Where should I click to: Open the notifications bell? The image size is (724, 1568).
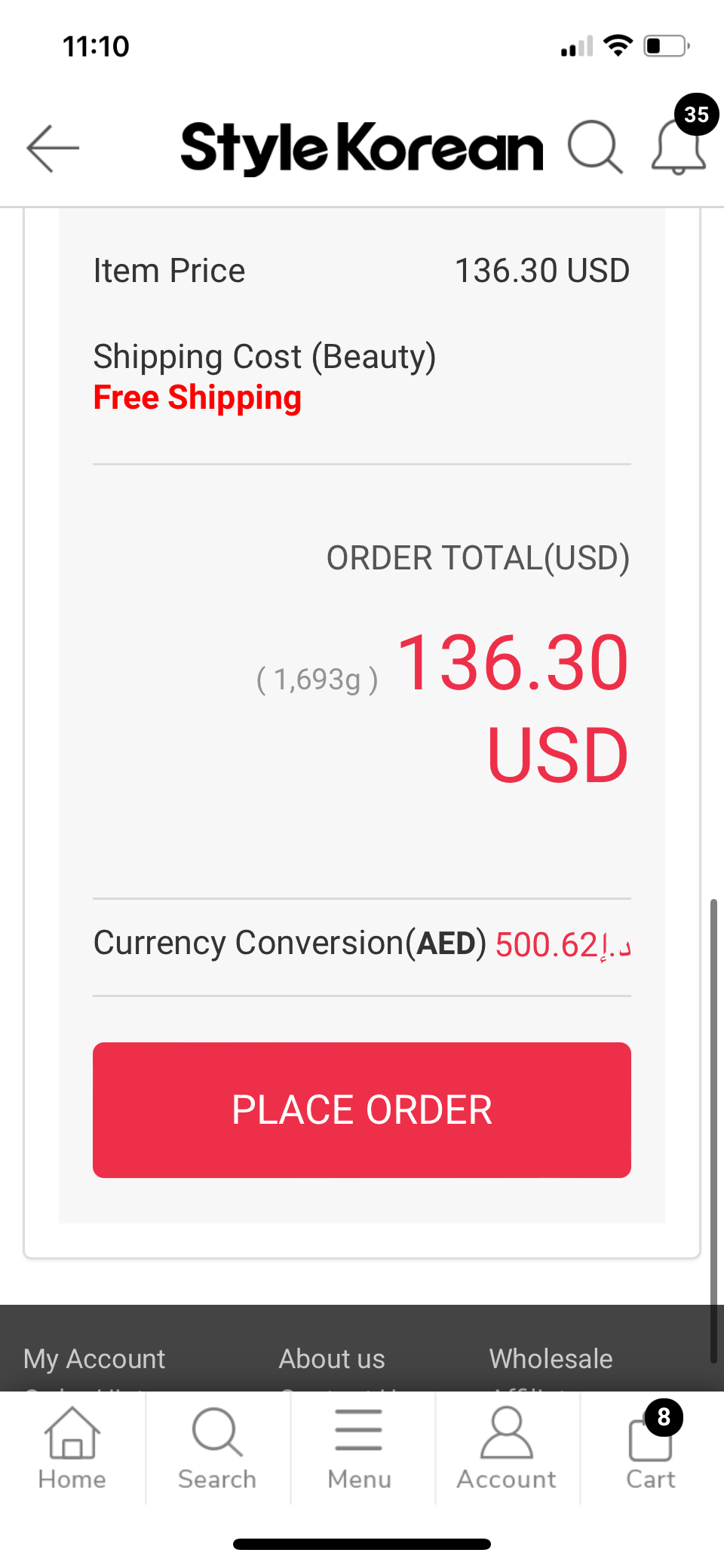coord(679,146)
